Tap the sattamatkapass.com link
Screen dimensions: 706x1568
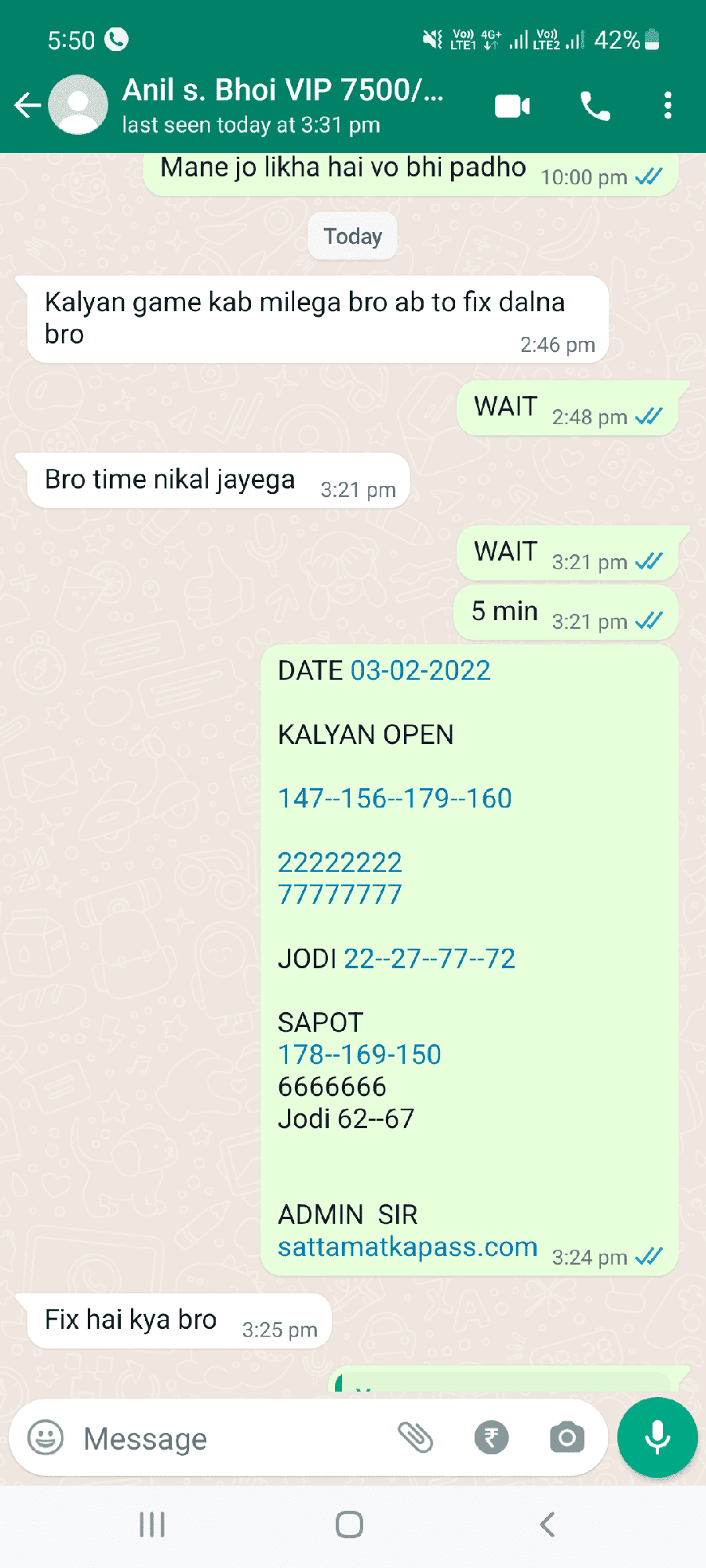pyautogui.click(x=408, y=1247)
